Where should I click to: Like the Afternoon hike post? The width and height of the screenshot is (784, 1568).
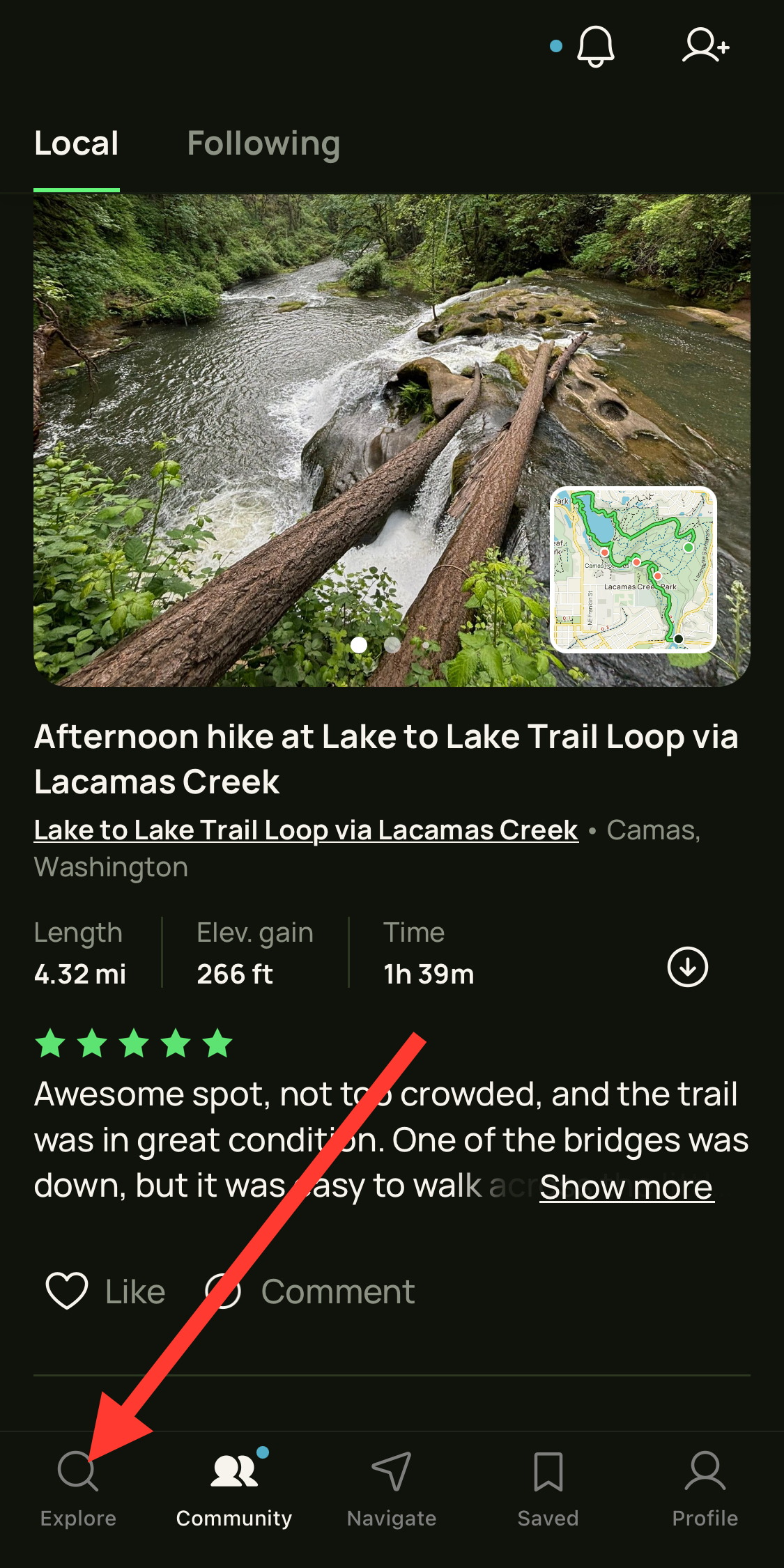click(105, 1291)
